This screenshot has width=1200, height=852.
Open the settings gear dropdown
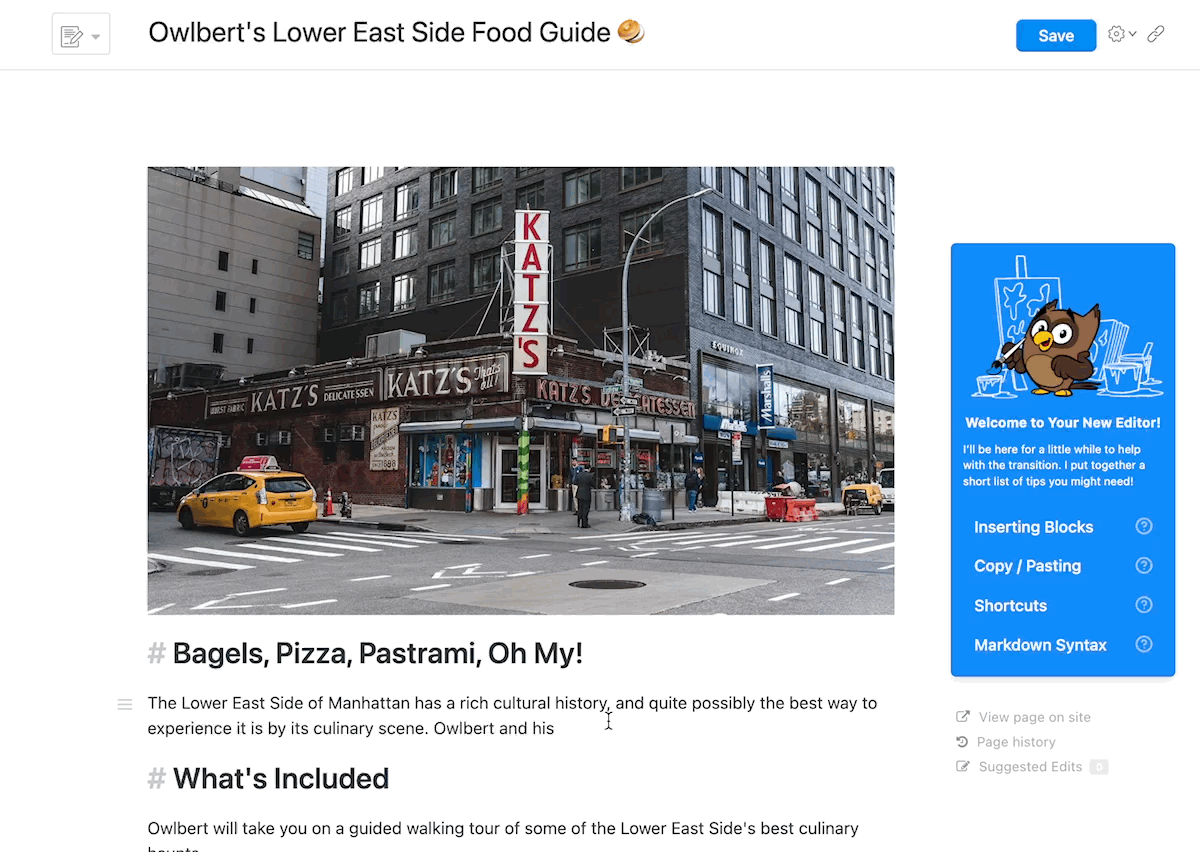(1121, 35)
